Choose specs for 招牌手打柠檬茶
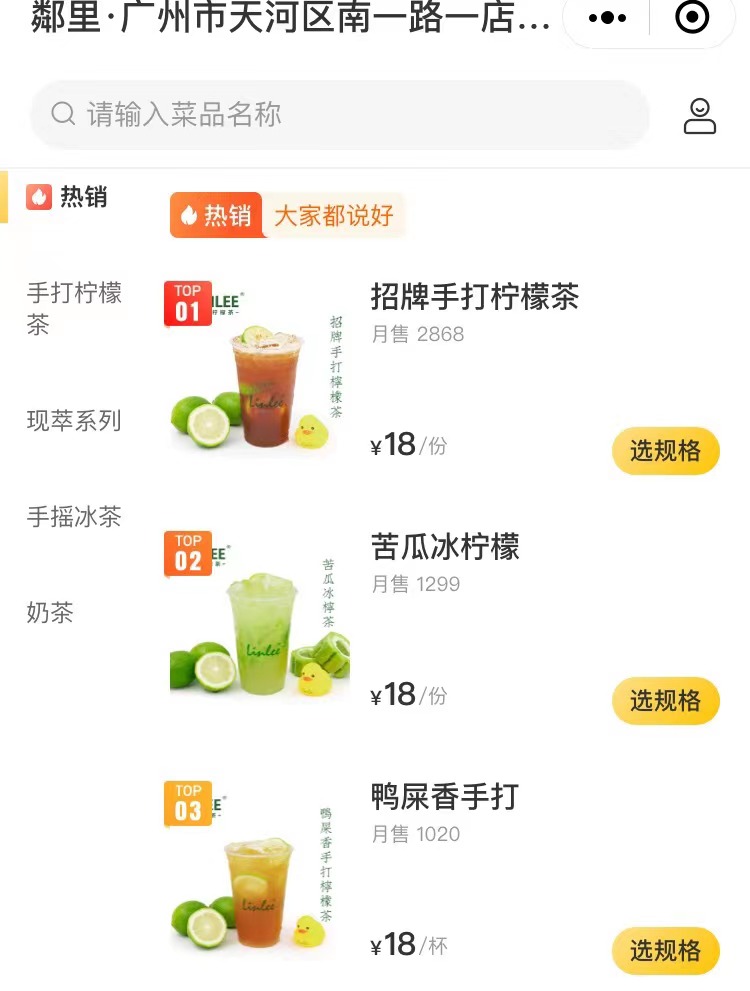Screen dimensions: 750x991 coord(665,451)
